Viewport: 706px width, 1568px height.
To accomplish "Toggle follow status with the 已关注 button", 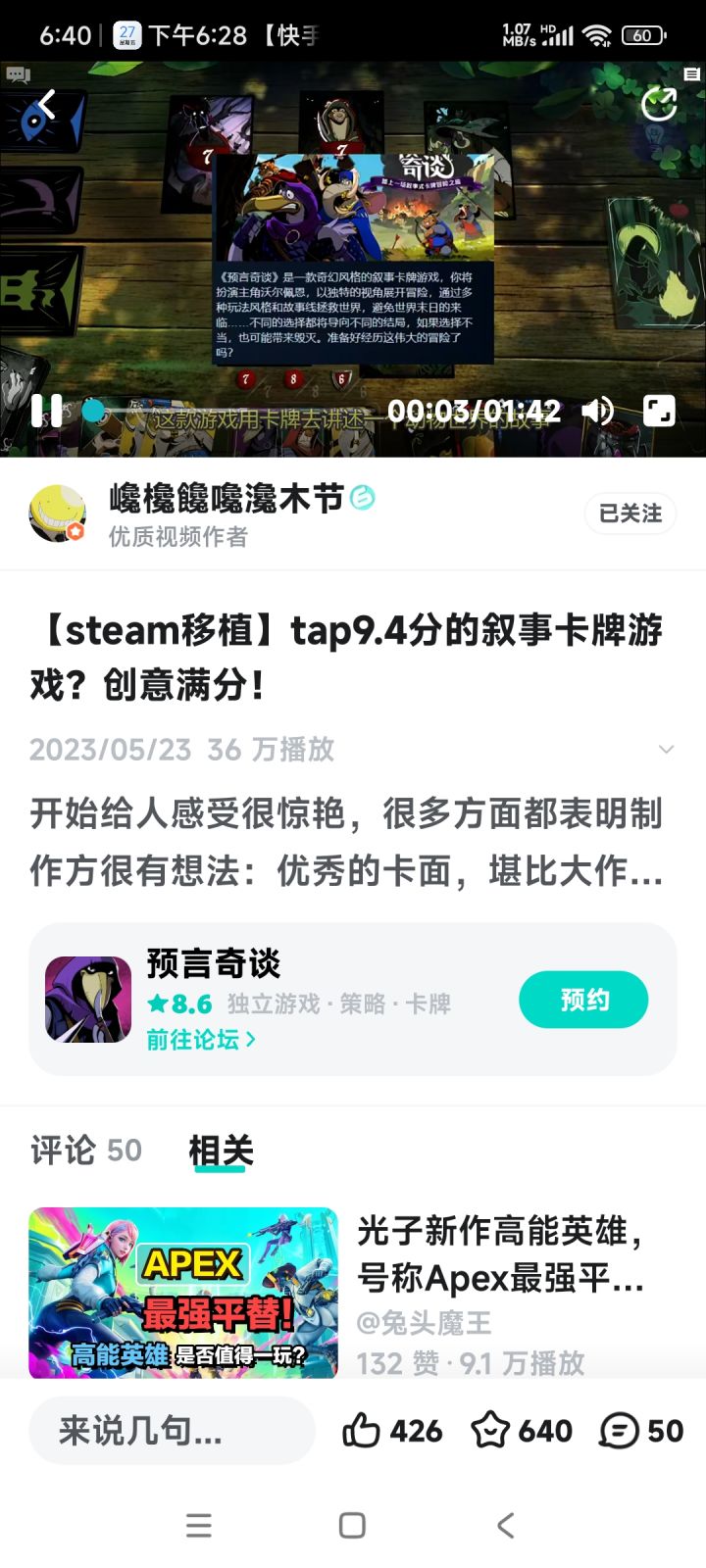I will coord(630,513).
